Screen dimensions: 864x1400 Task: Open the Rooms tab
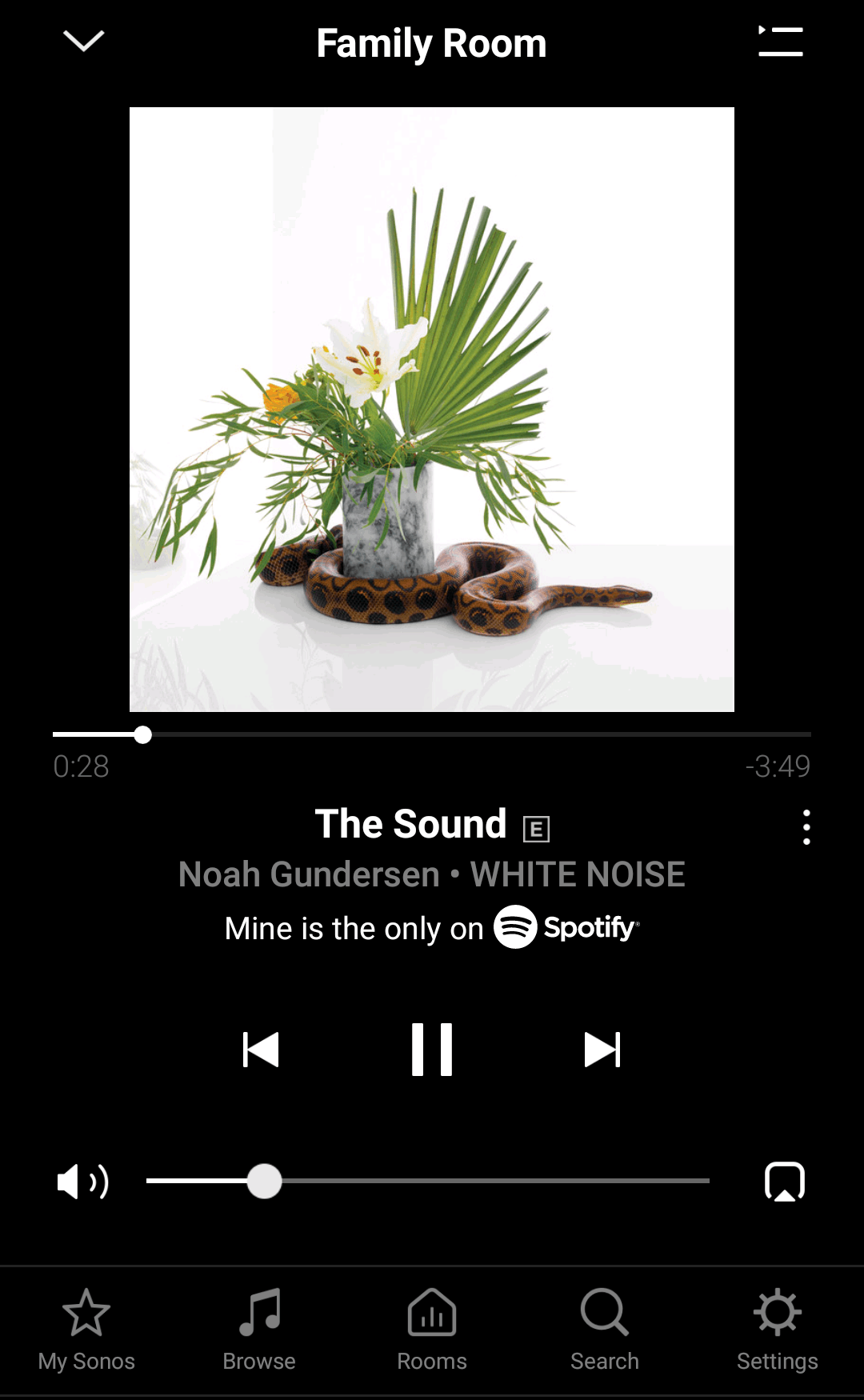432,1330
